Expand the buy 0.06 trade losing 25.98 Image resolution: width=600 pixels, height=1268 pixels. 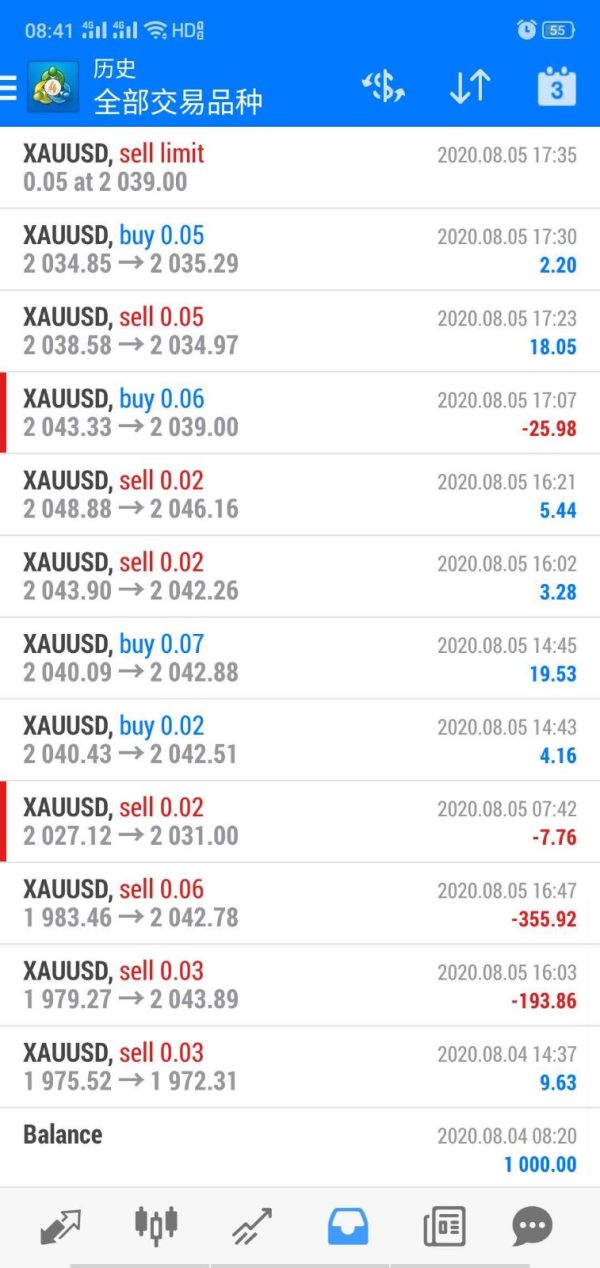click(300, 414)
